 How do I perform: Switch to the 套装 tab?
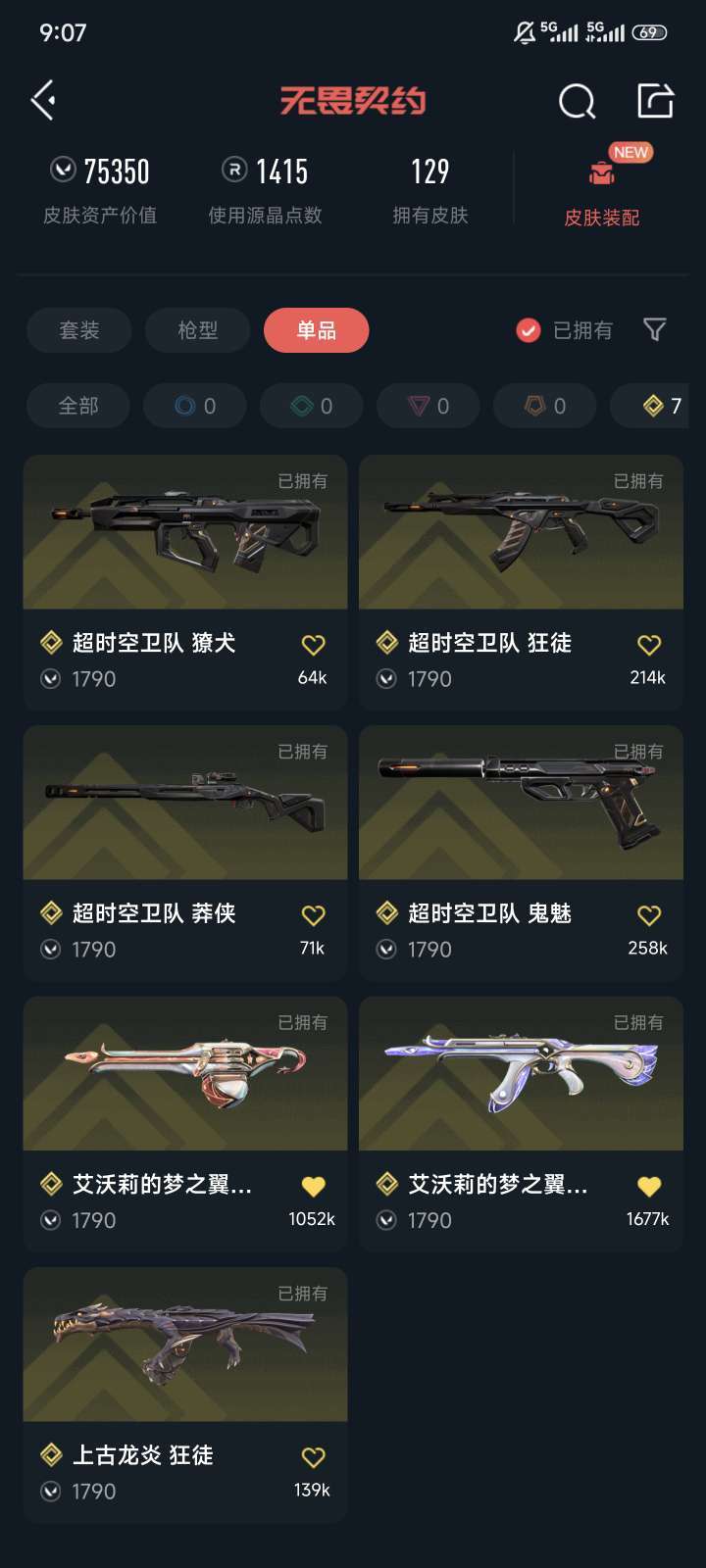[x=79, y=330]
